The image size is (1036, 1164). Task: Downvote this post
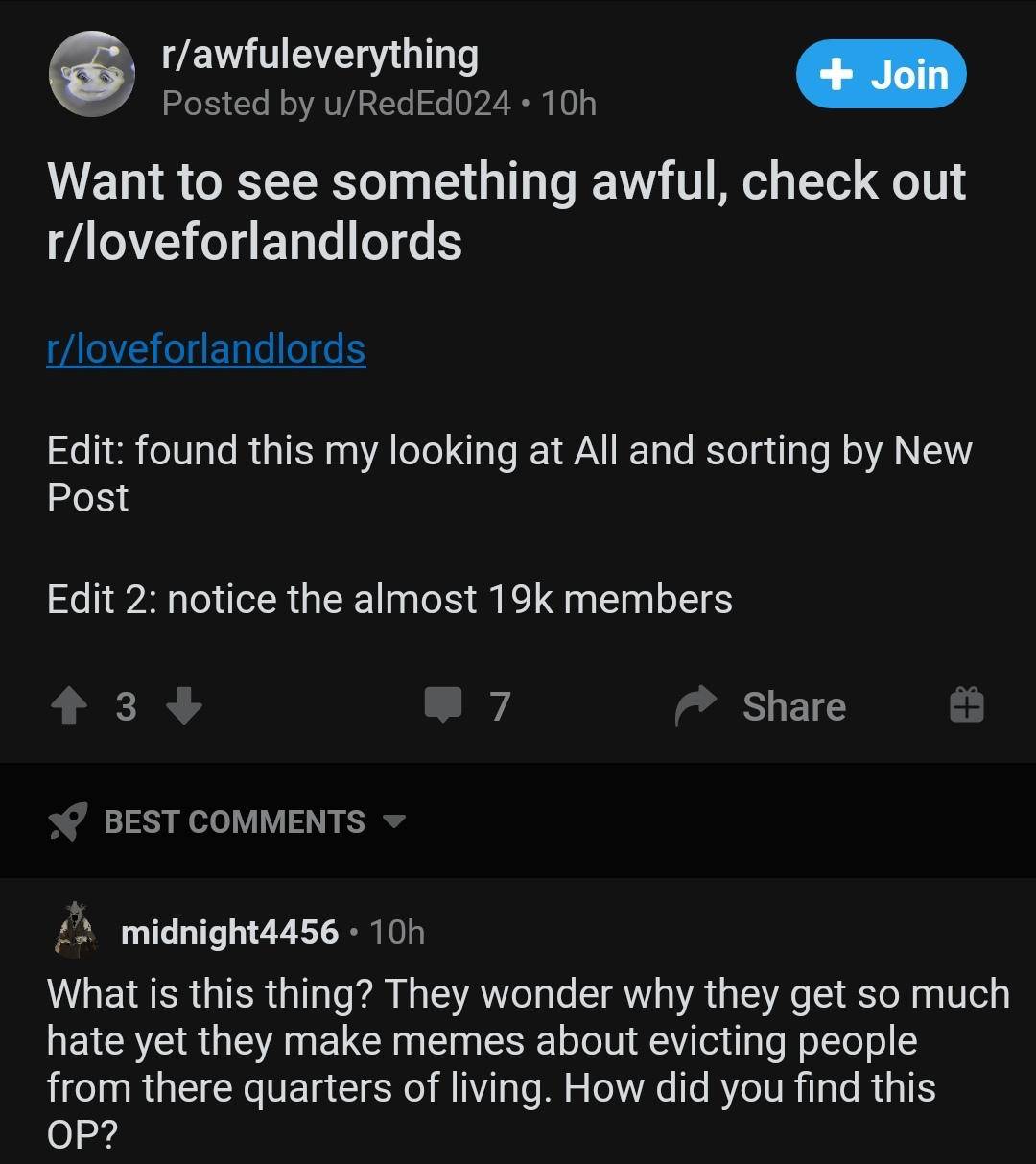click(184, 707)
